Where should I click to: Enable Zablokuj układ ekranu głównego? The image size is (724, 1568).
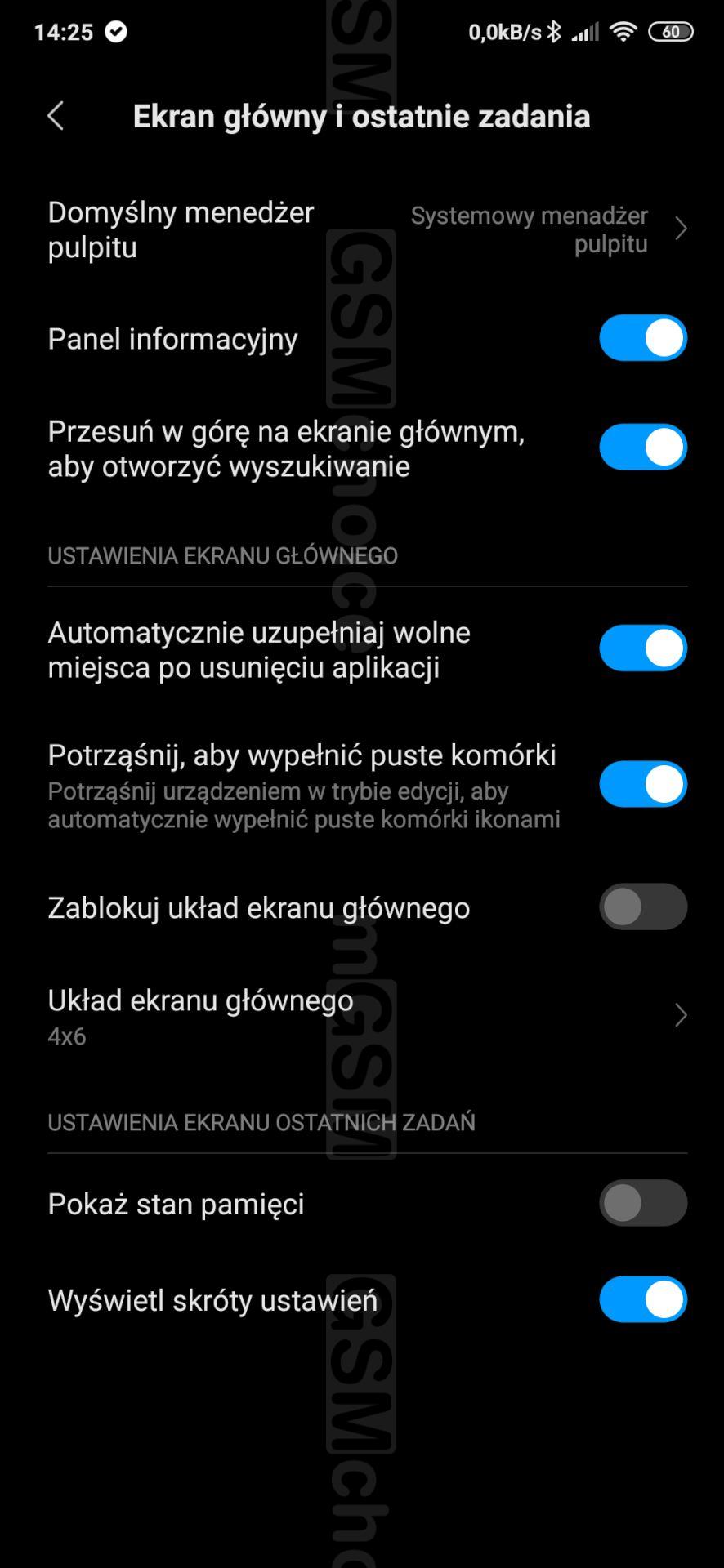(643, 906)
